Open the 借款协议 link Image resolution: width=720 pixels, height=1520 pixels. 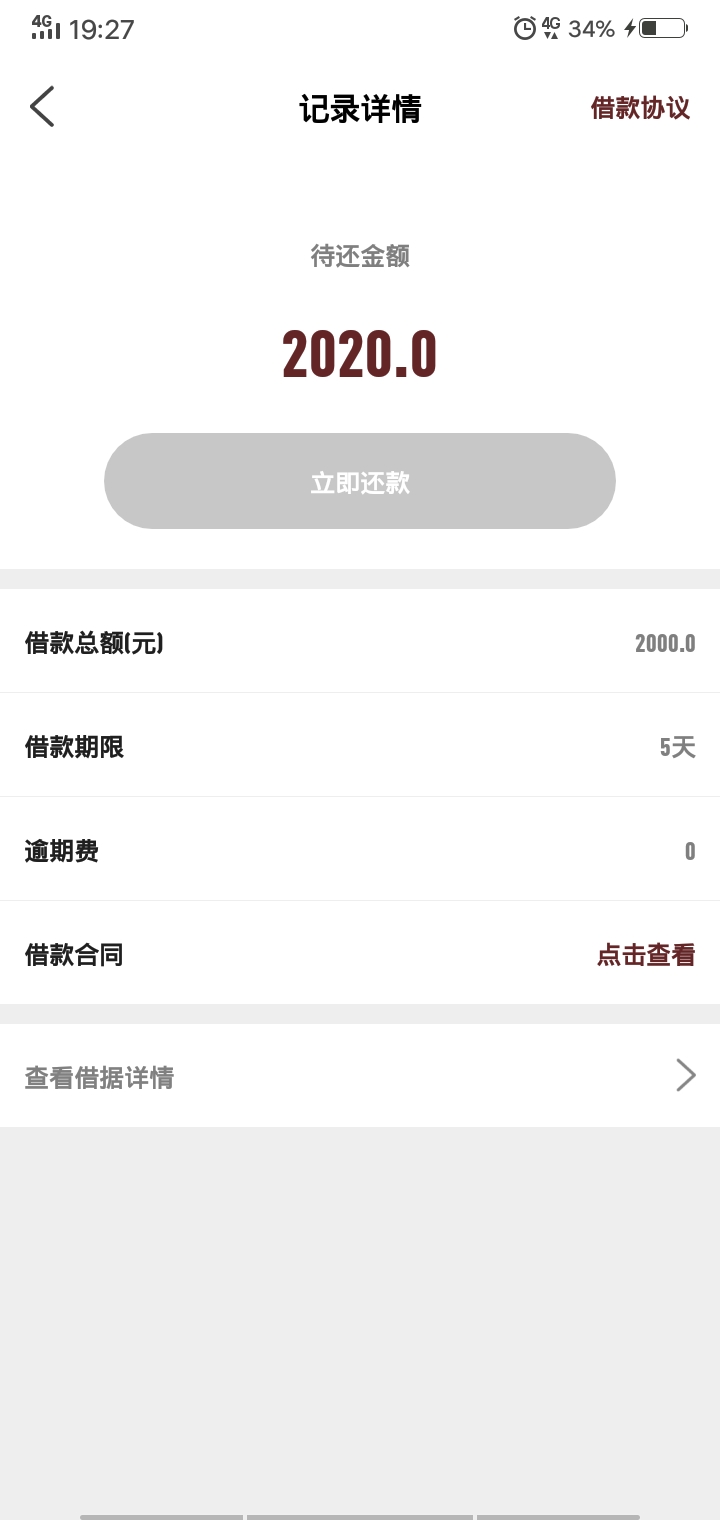click(x=640, y=108)
